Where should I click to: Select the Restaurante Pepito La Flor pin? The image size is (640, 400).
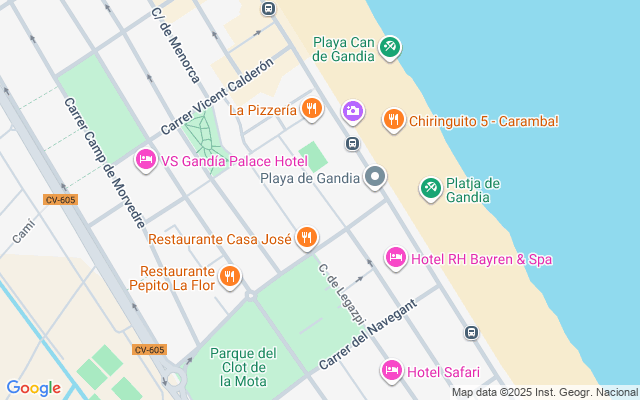click(x=230, y=277)
